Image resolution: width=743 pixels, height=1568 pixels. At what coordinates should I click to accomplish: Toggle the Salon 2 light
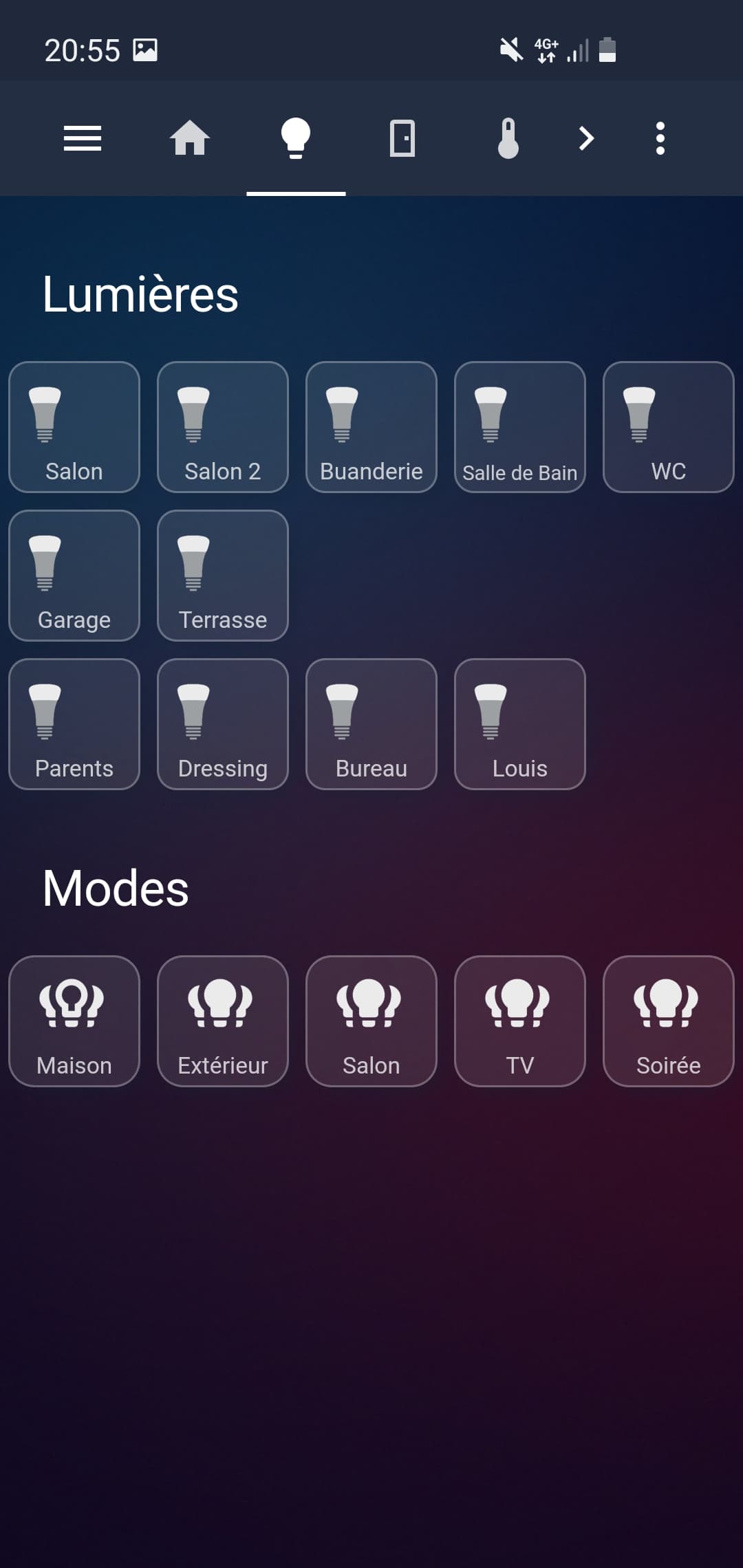(x=223, y=427)
